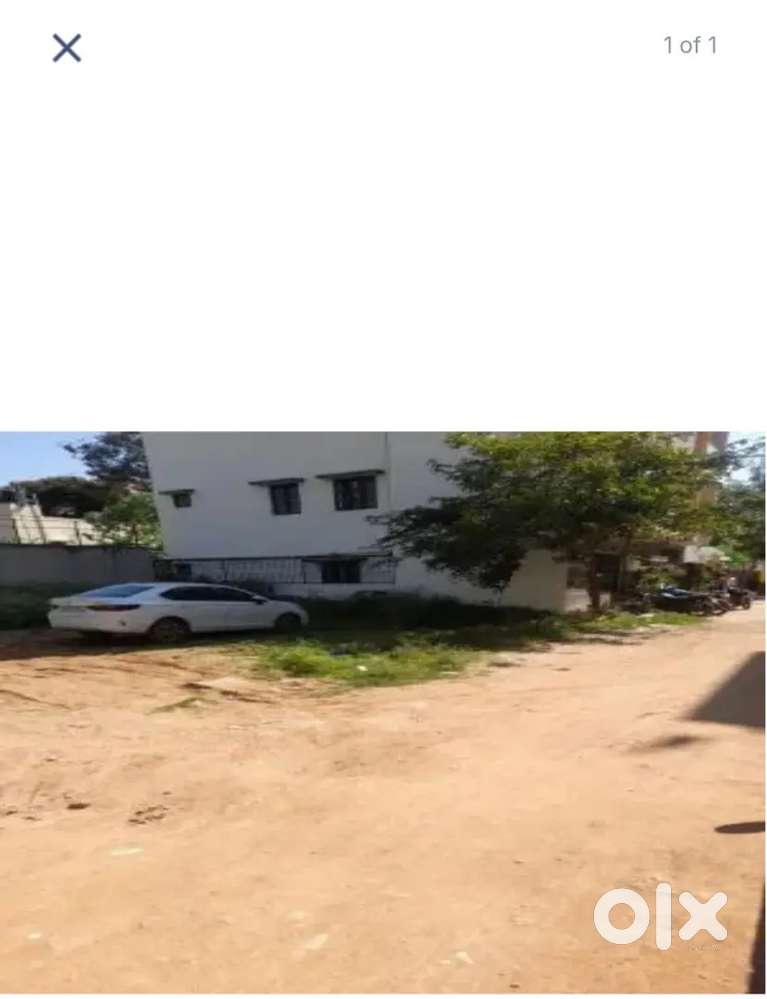Close the full-screen image viewer
Image resolution: width=767 pixels, height=999 pixels.
(x=67, y=48)
